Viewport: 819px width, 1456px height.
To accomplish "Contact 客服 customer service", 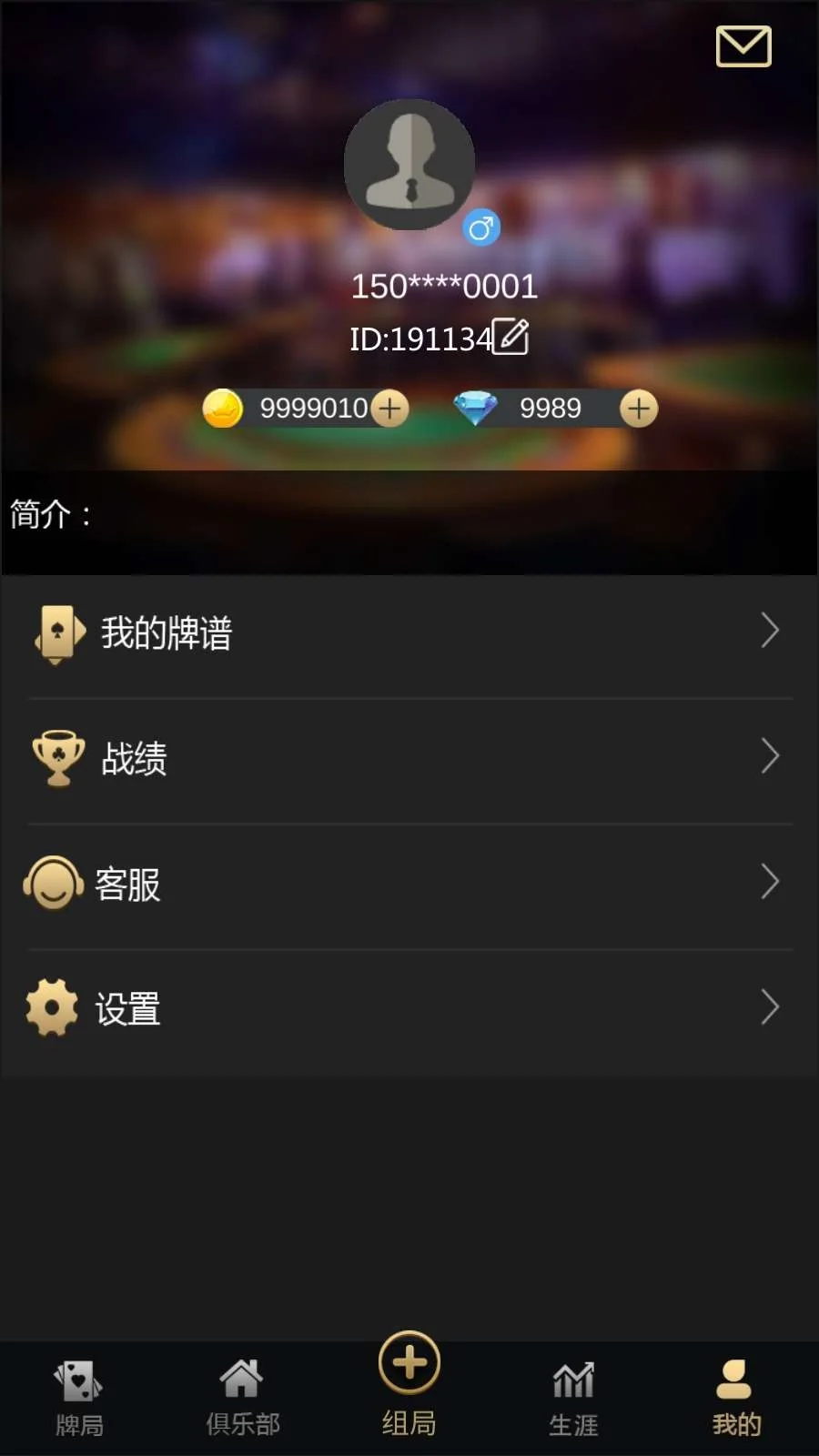I will pyautogui.click(x=409, y=884).
